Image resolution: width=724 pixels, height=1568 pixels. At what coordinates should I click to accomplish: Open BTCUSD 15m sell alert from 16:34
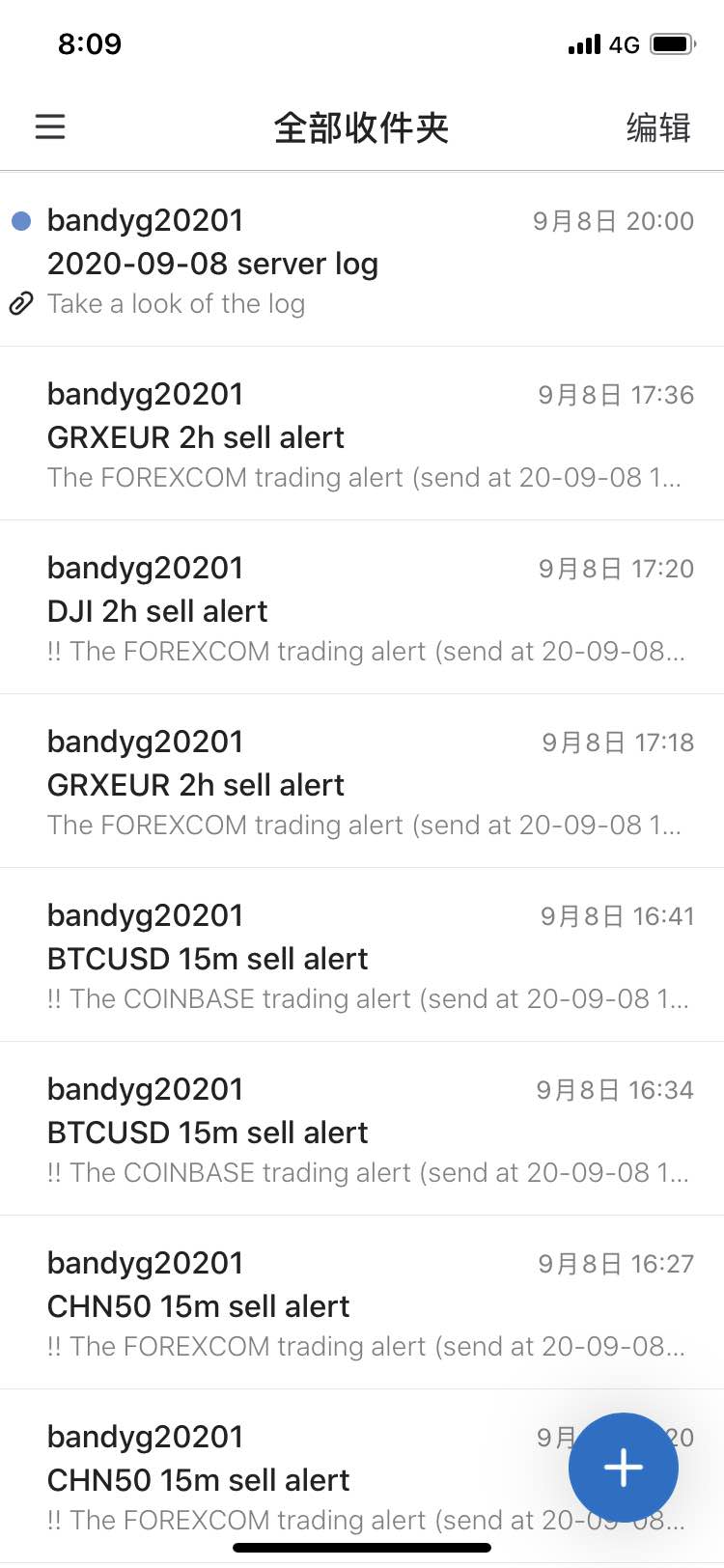[x=362, y=1129]
